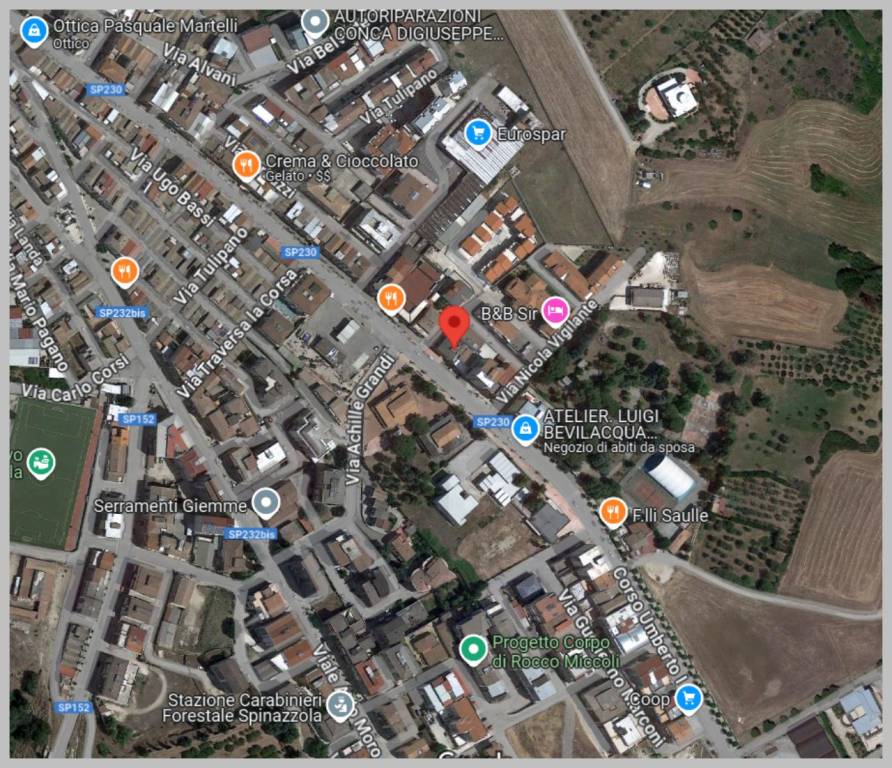Screen dimensions: 892x768
Task: Select Autoriparazioni Conca Digiuseppe marker
Action: click(x=316, y=21)
